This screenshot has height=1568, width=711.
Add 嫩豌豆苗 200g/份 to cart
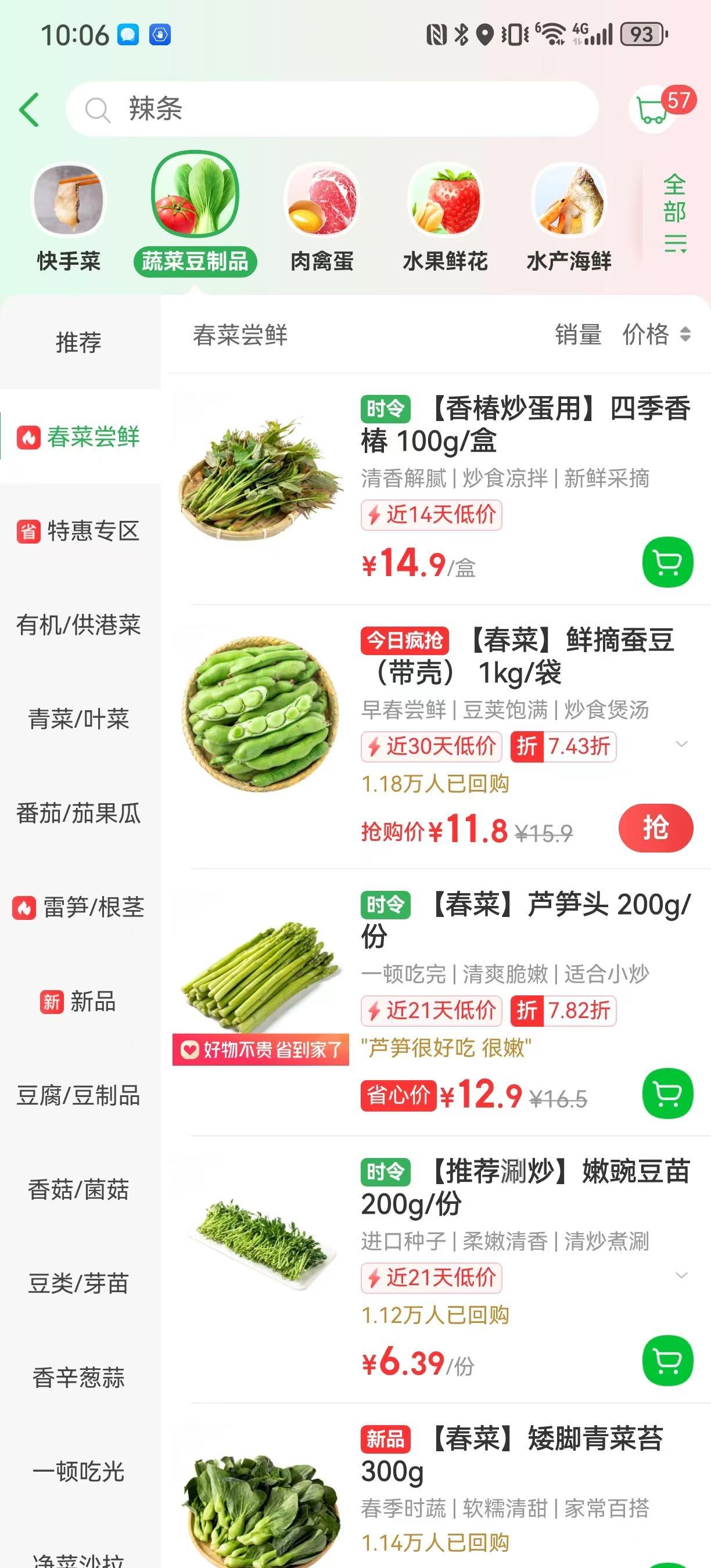click(x=667, y=1361)
